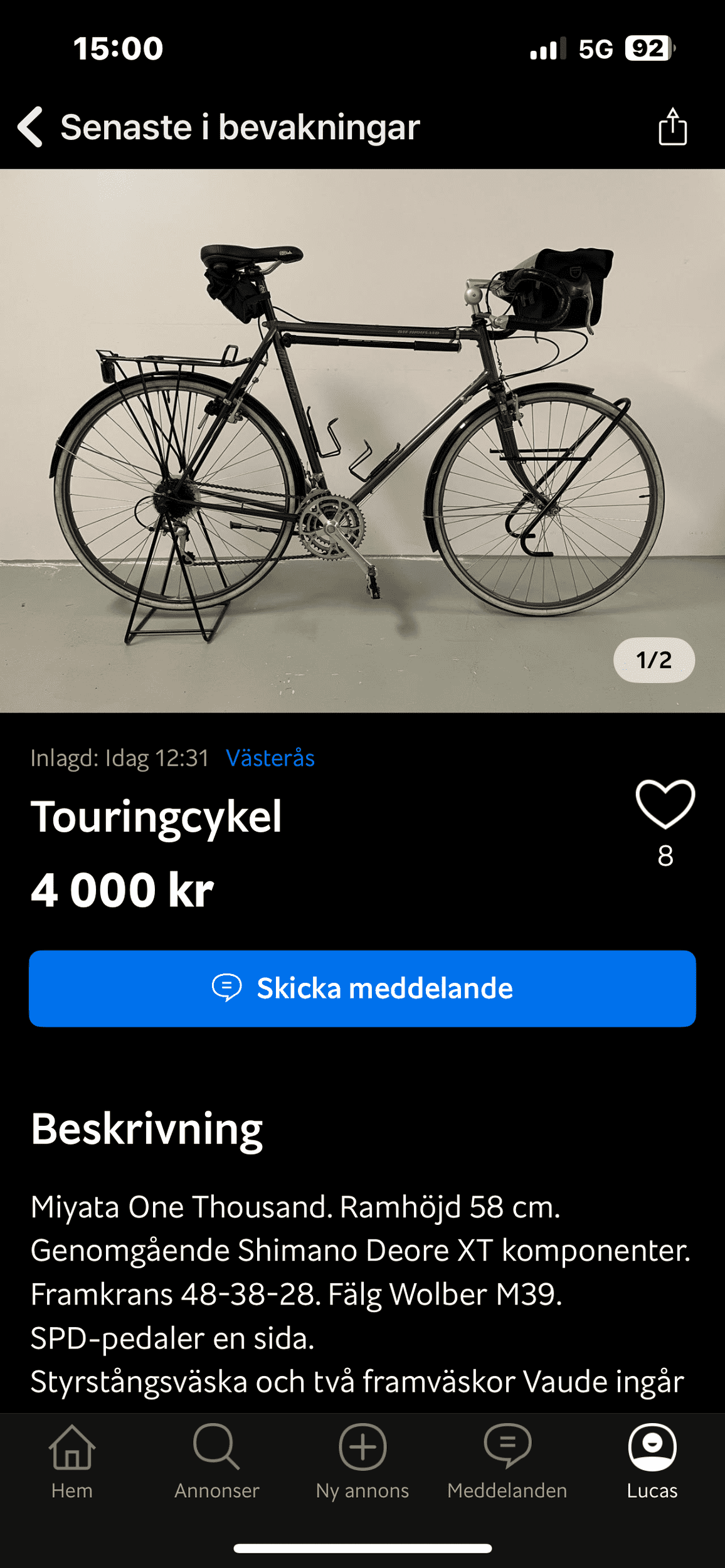Create a new ad with Ny annons
The width and height of the screenshot is (725, 1568).
(362, 1461)
